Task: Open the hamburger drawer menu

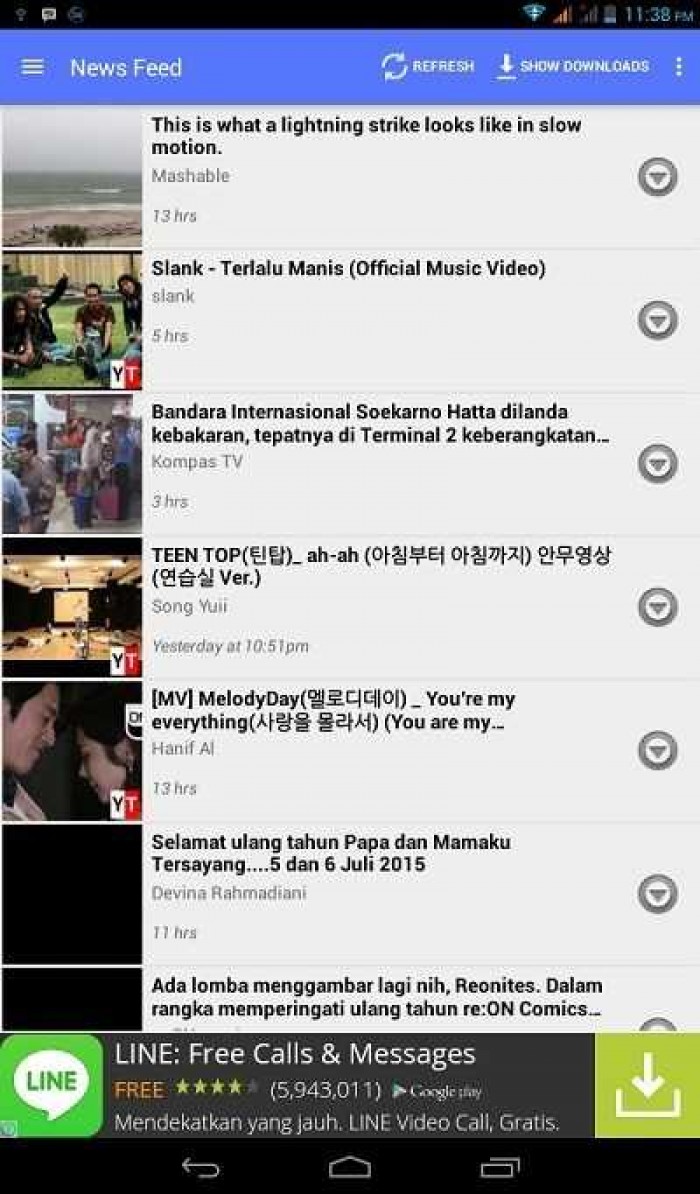Action: point(33,67)
